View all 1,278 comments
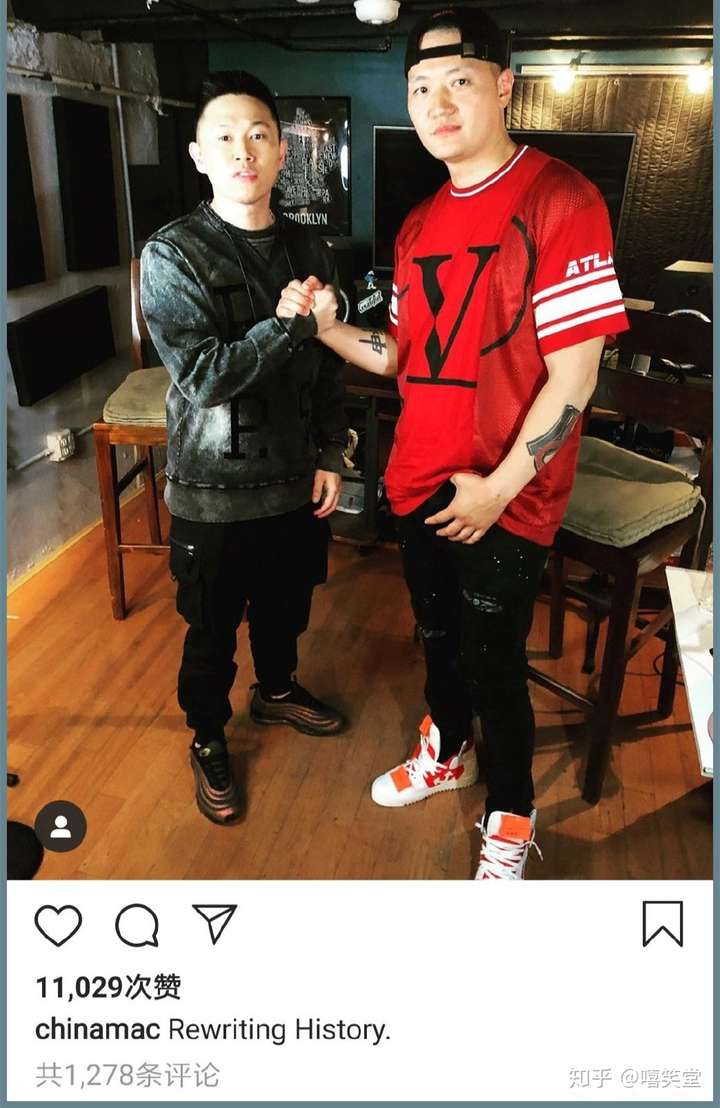Image resolution: width=720 pixels, height=1108 pixels. [x=127, y=1075]
